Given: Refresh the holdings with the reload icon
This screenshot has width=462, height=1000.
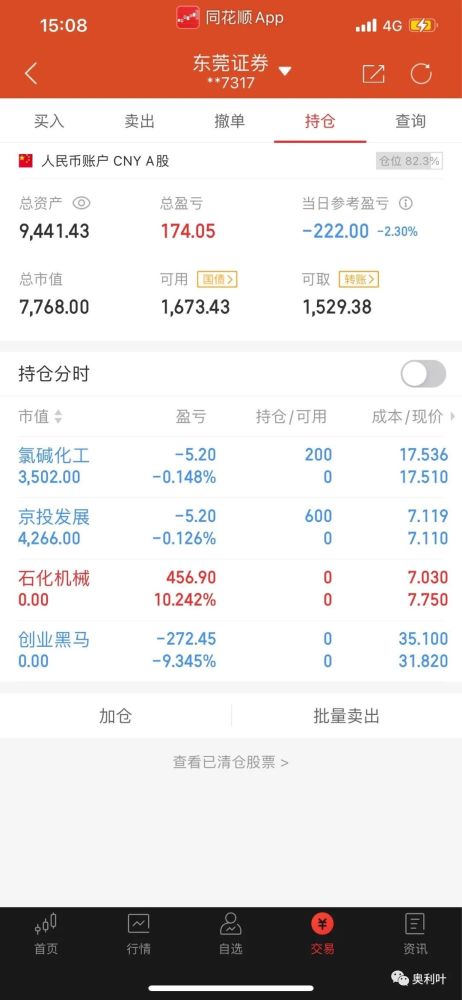Looking at the screenshot, I should coord(421,73).
